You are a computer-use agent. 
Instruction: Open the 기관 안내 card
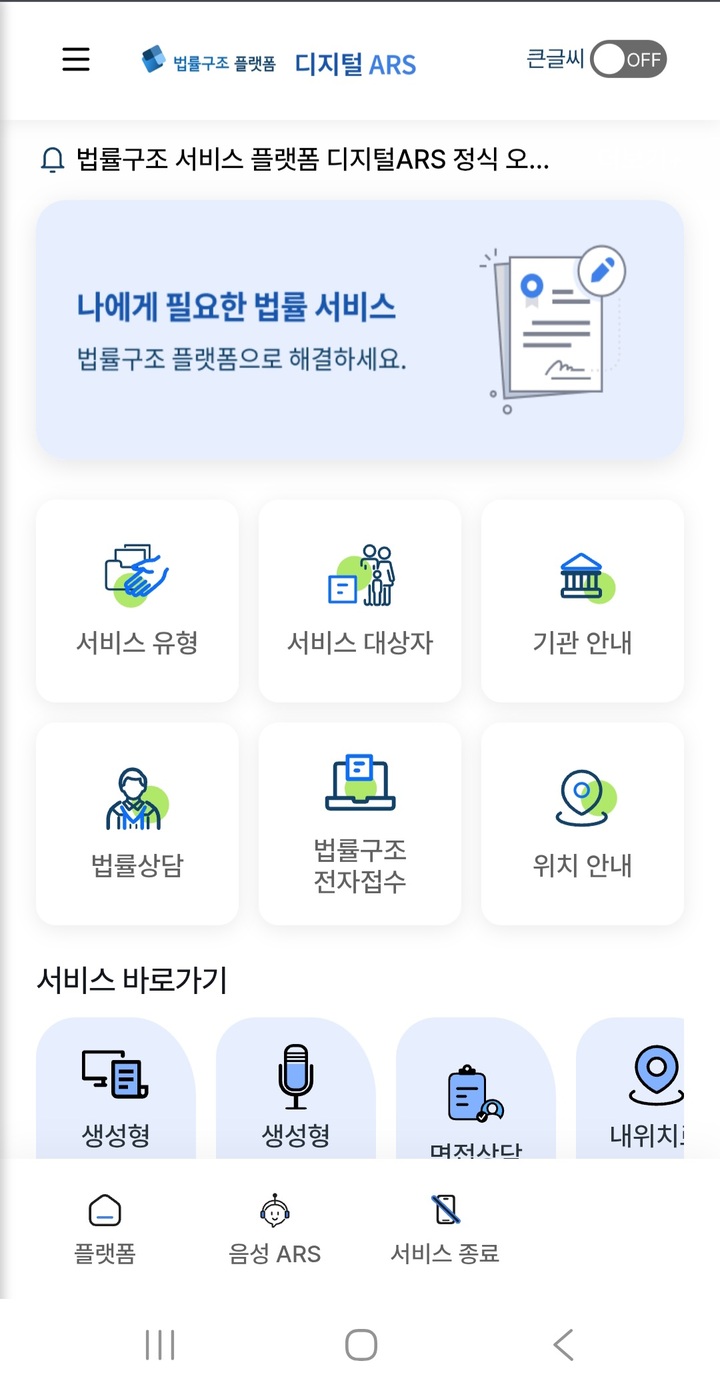point(583,601)
